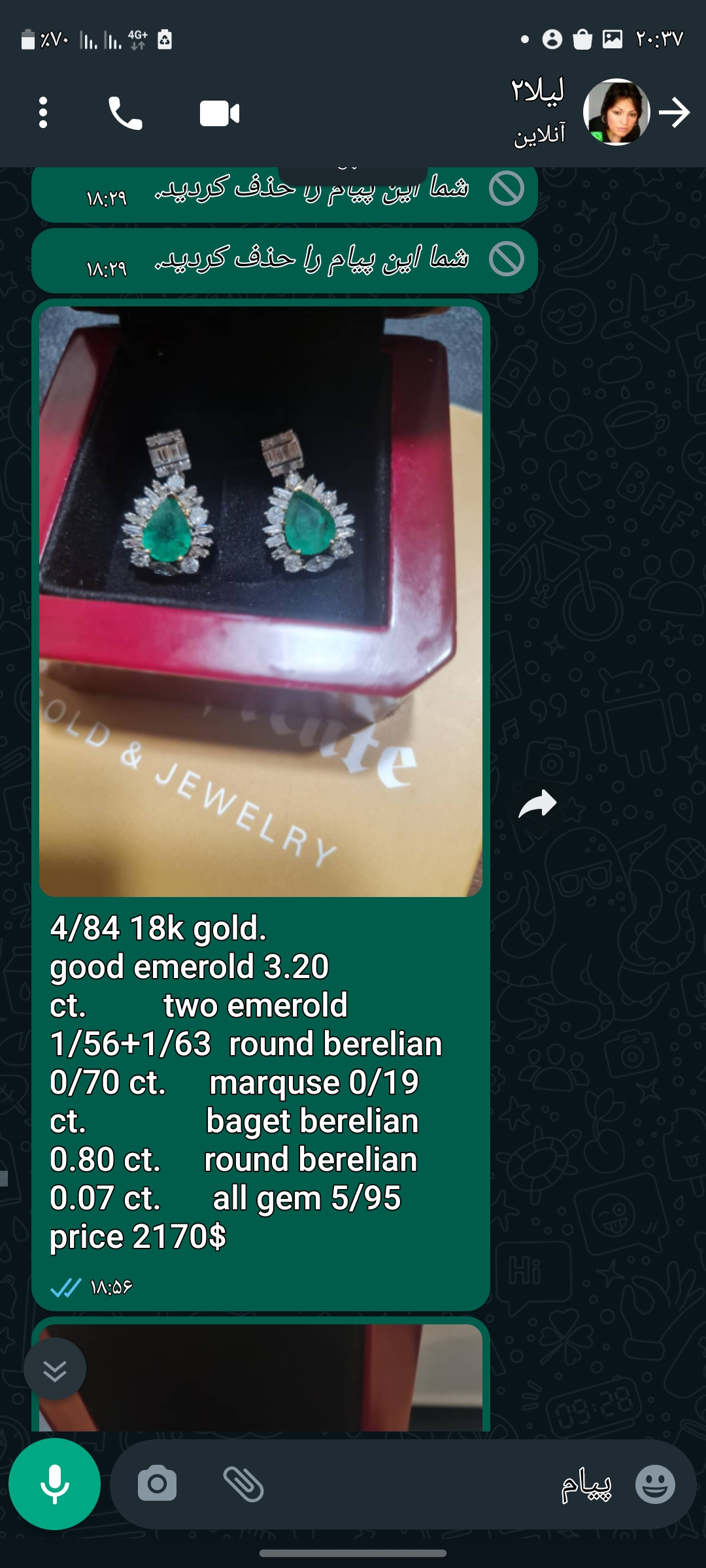Go back using the header arrow
This screenshot has height=1568, width=706.
[675, 112]
